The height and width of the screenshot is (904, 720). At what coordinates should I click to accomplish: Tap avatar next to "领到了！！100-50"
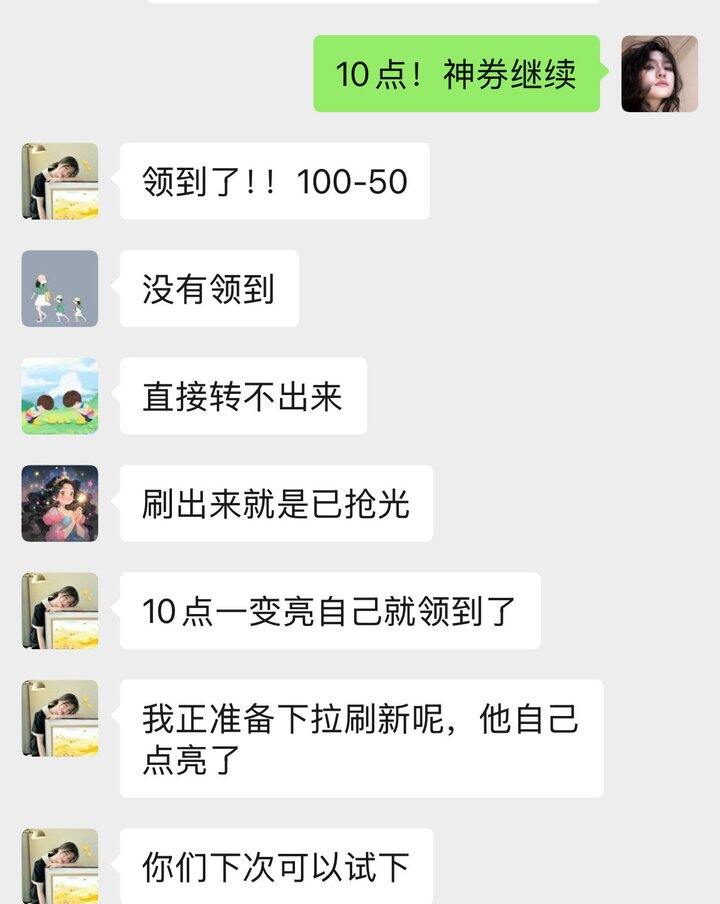60,181
